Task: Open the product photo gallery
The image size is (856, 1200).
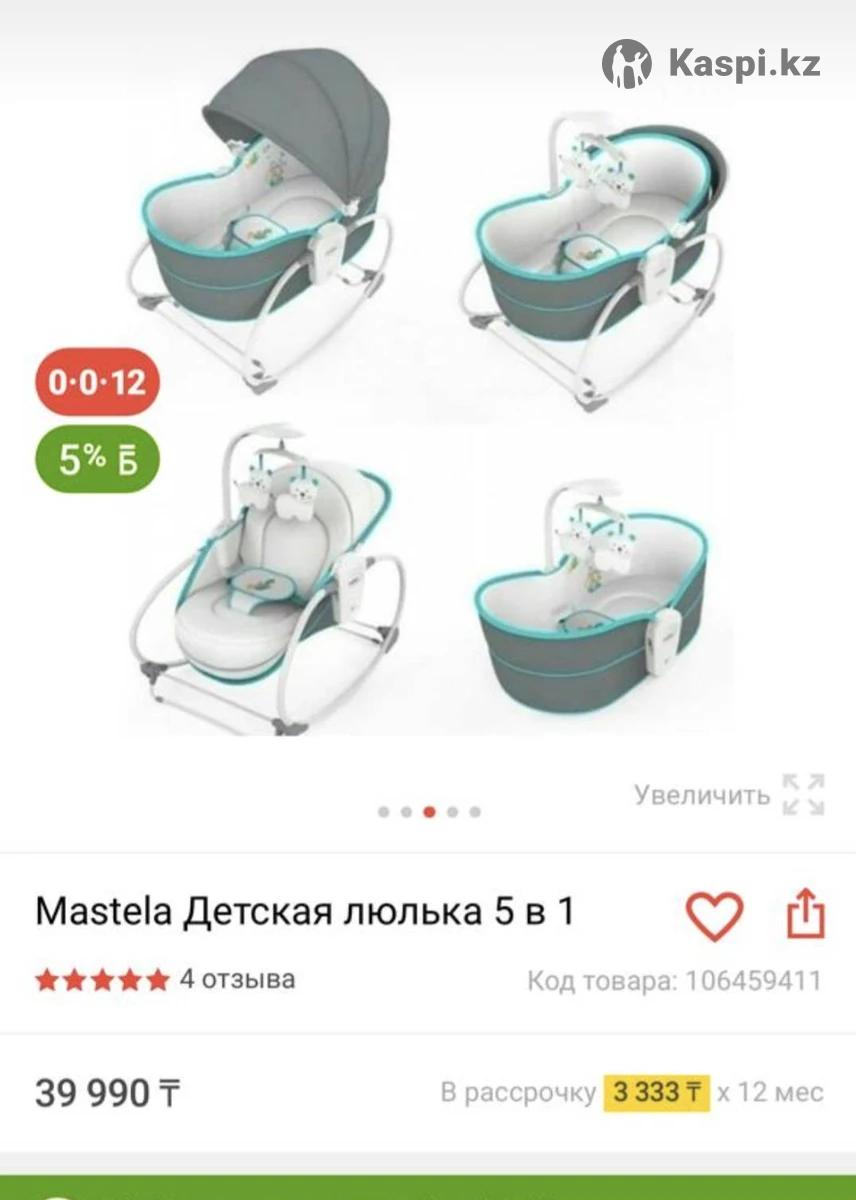Action: 428,400
